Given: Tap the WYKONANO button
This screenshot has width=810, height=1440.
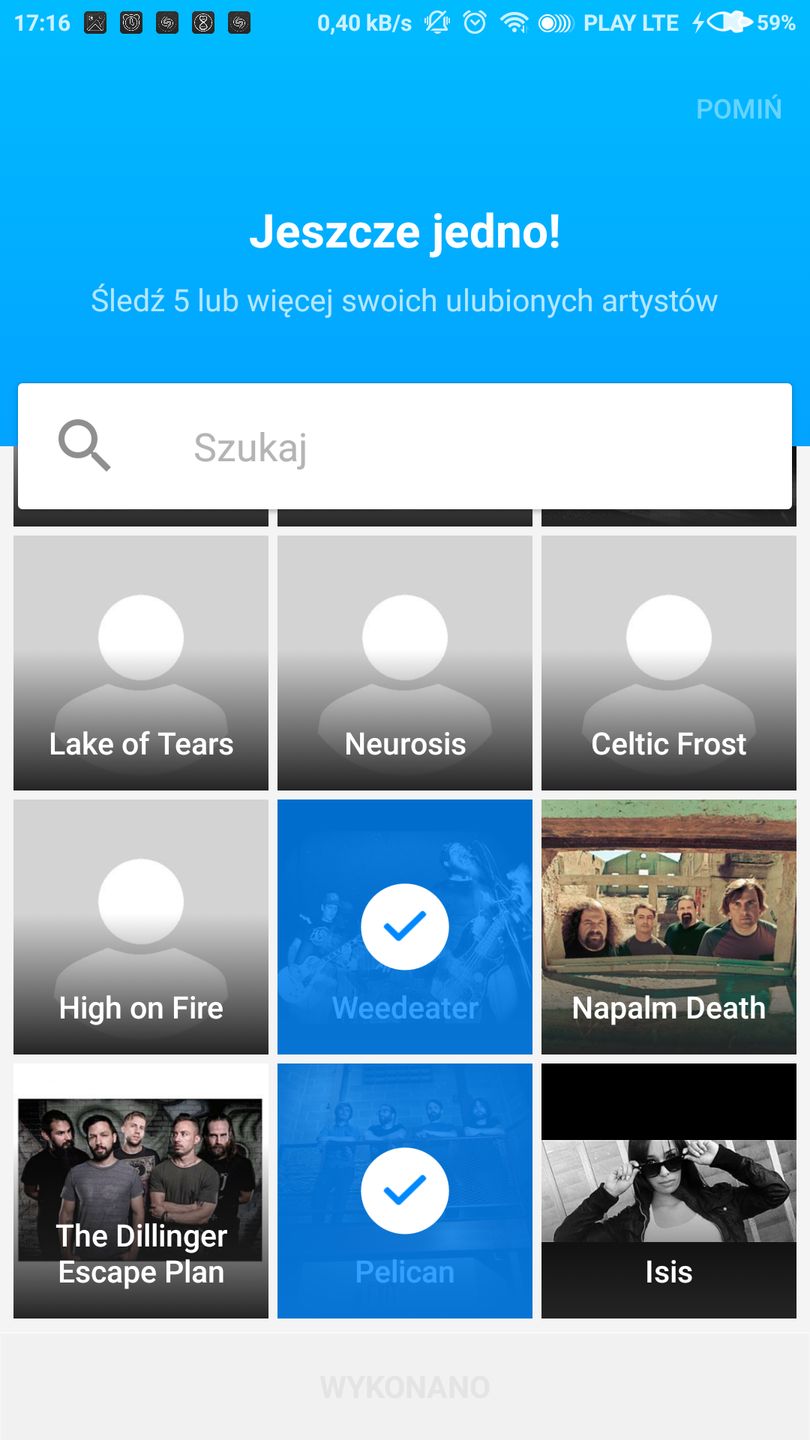Looking at the screenshot, I should click(405, 1387).
